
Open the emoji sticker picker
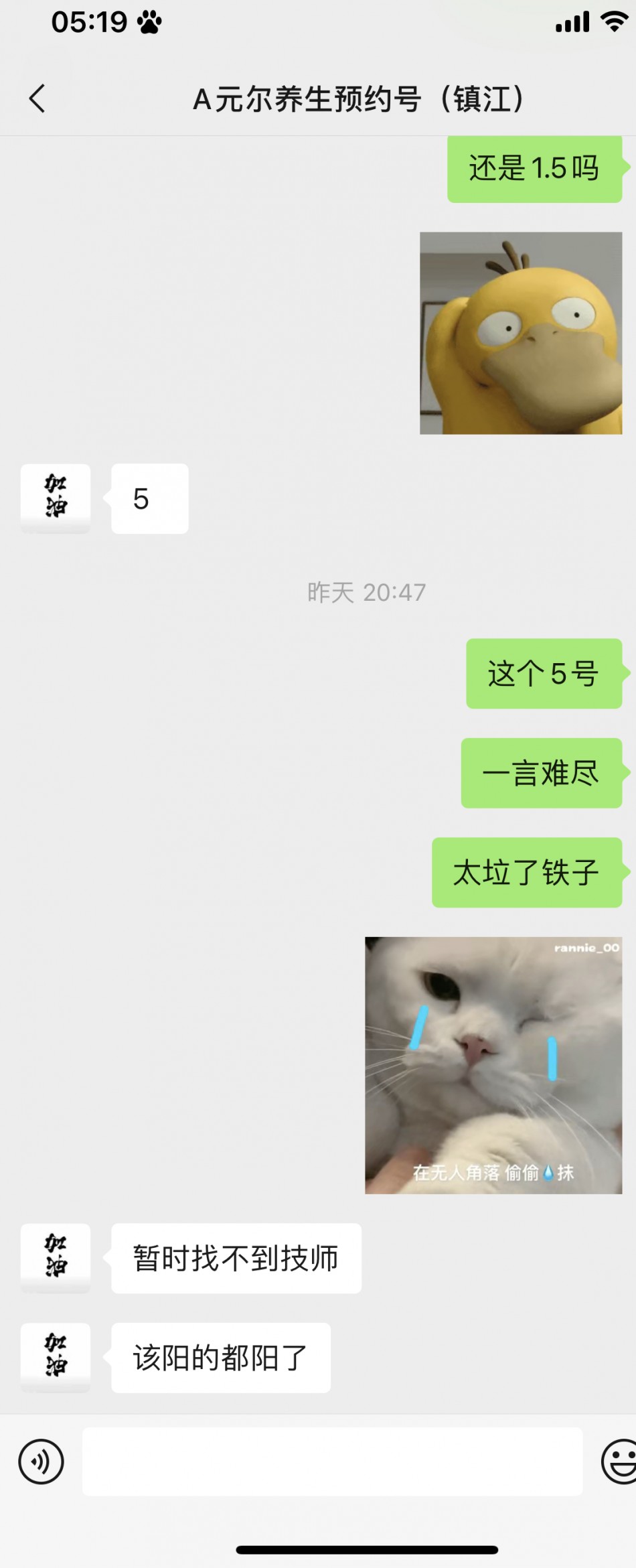pyautogui.click(x=619, y=1461)
